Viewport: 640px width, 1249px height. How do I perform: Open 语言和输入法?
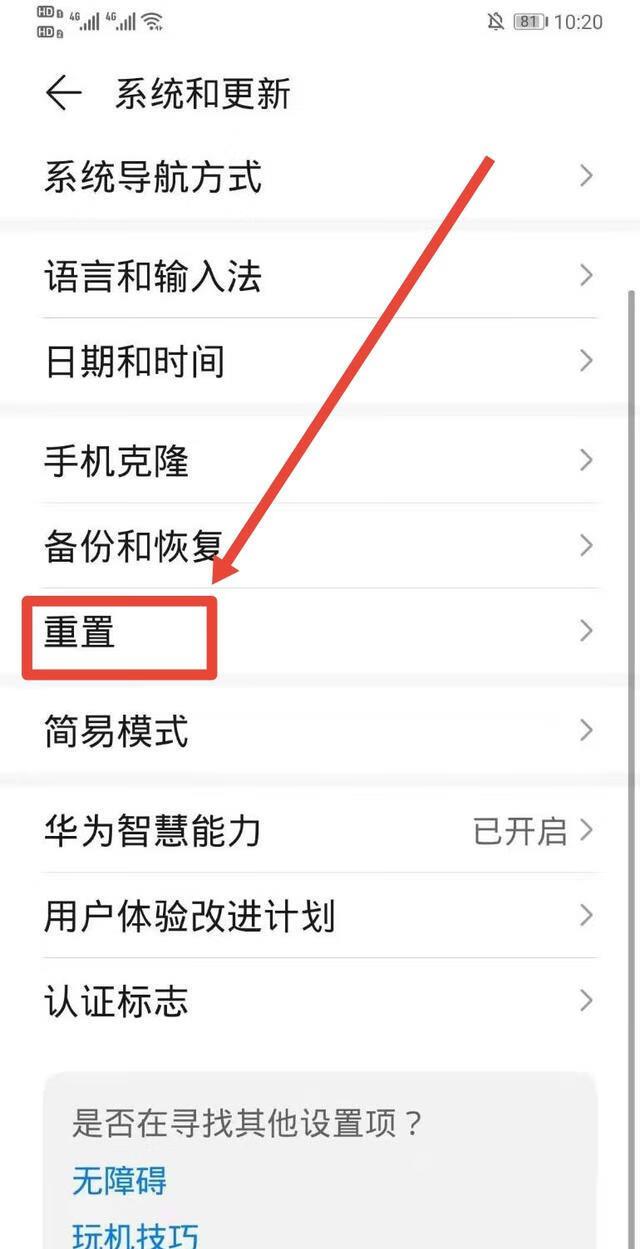click(320, 276)
